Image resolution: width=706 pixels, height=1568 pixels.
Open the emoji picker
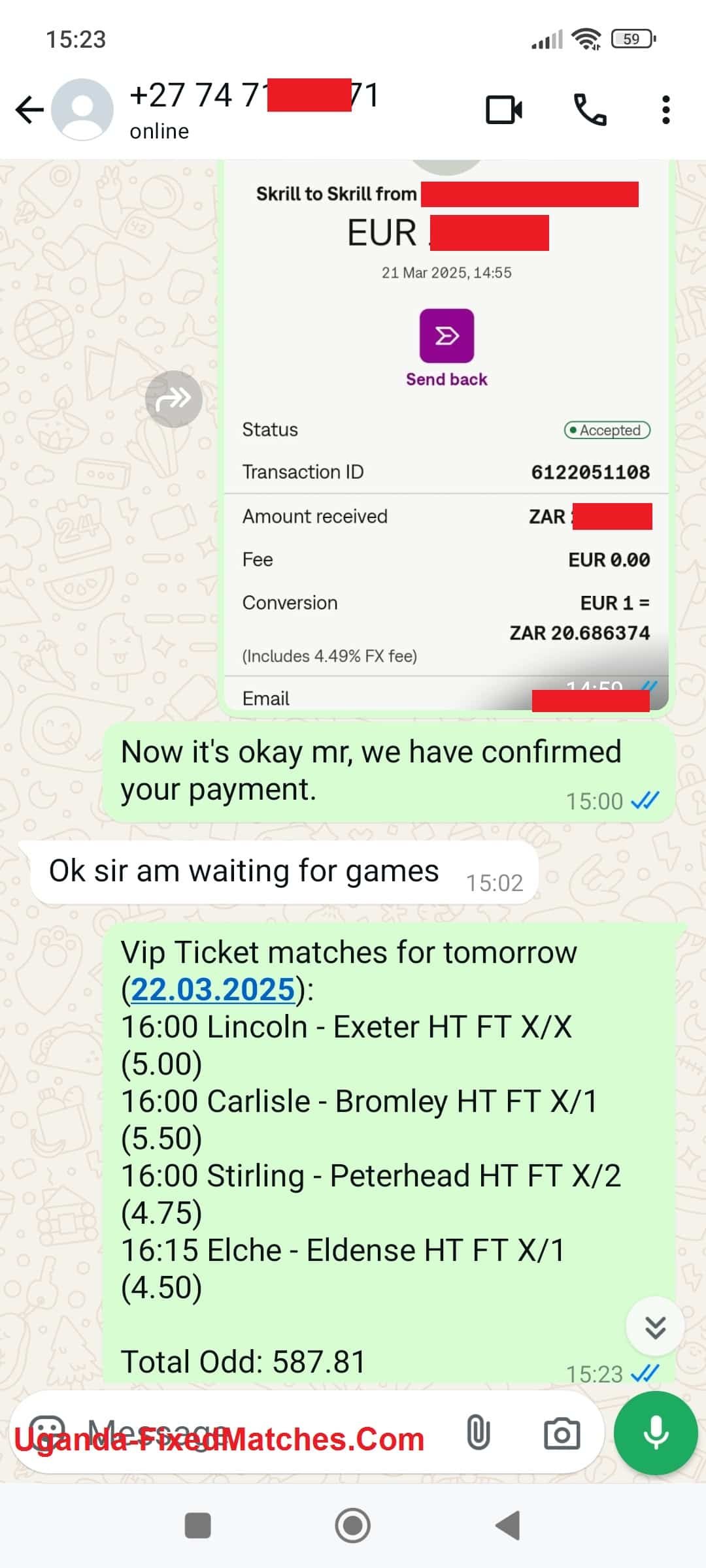47,1432
